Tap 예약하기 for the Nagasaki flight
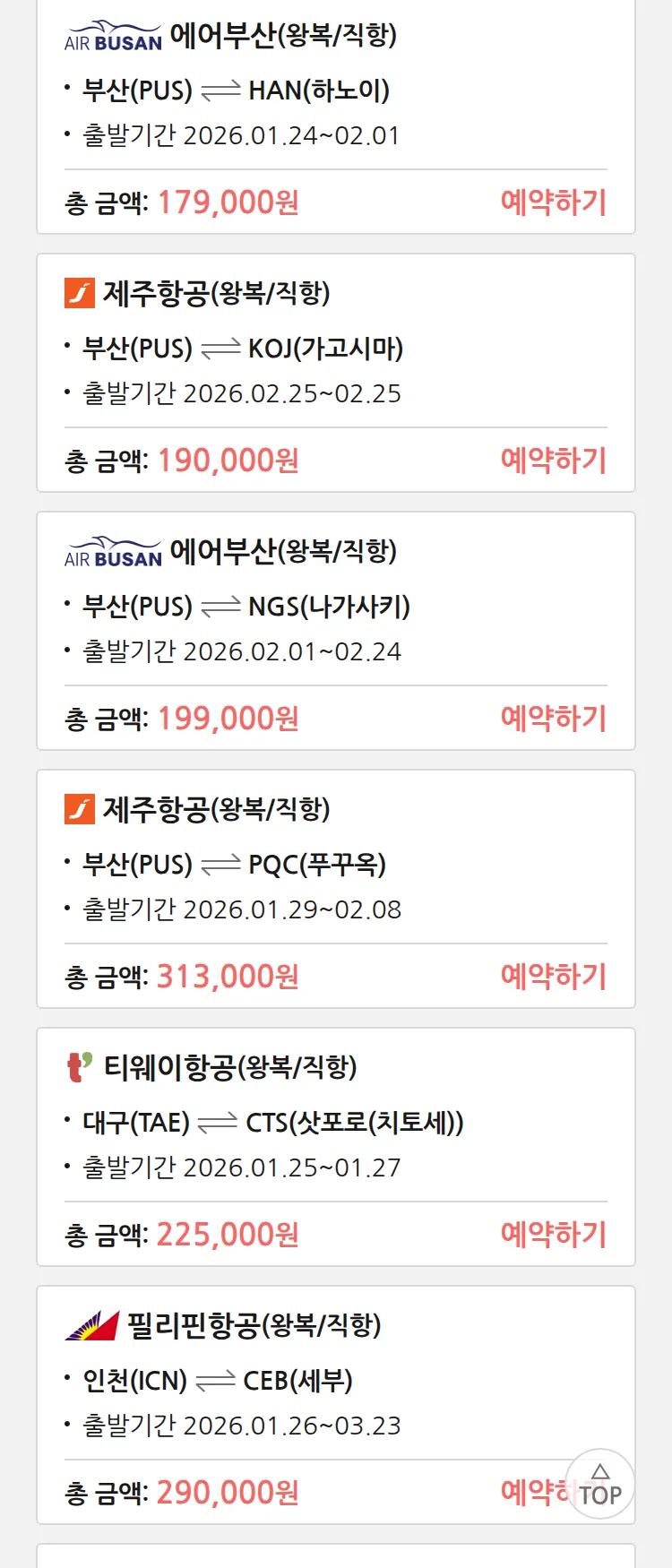The image size is (672, 1568). click(x=553, y=719)
